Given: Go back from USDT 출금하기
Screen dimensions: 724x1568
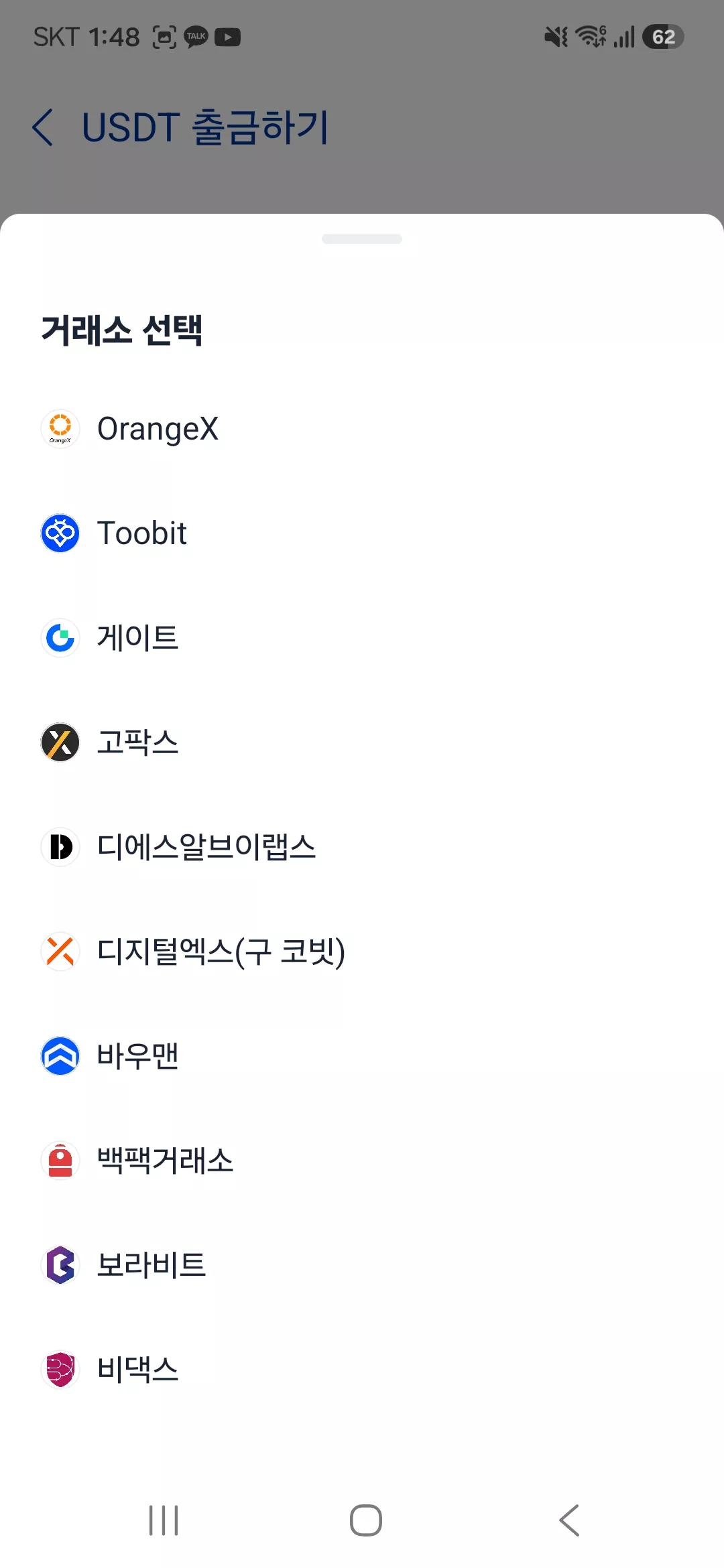Looking at the screenshot, I should 43,127.
